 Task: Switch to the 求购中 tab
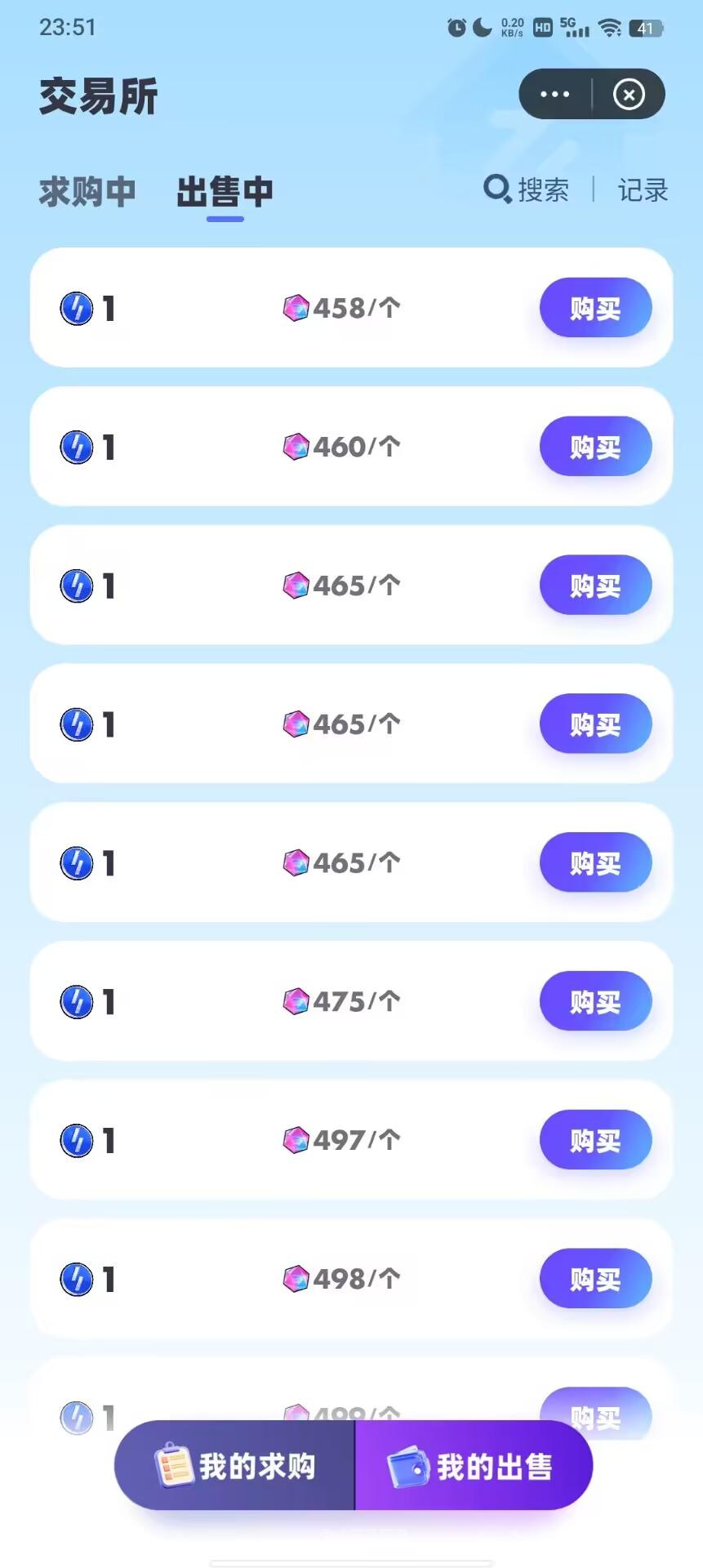tap(87, 192)
